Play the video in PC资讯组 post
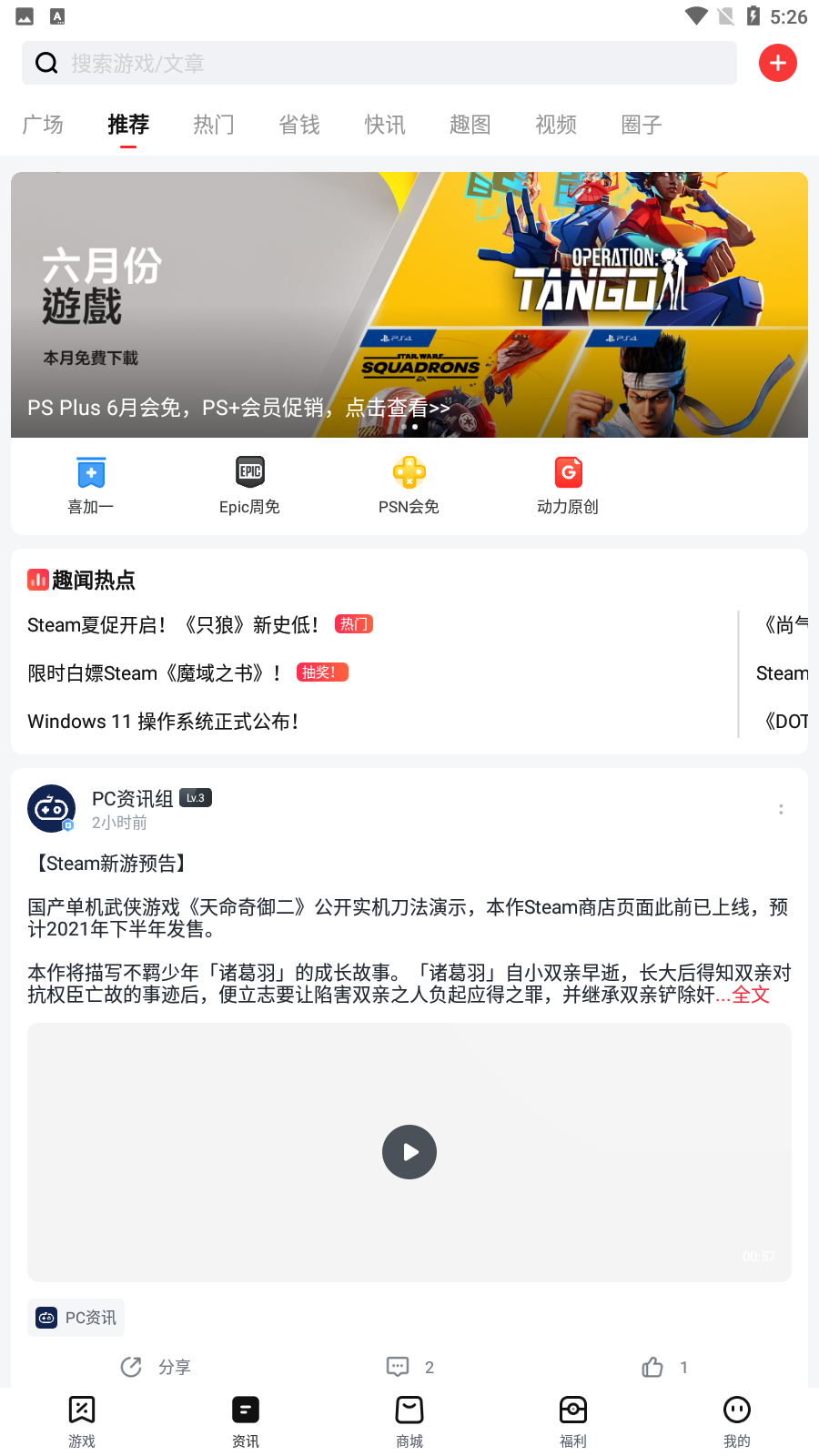This screenshot has height=1456, width=819. tap(409, 1152)
